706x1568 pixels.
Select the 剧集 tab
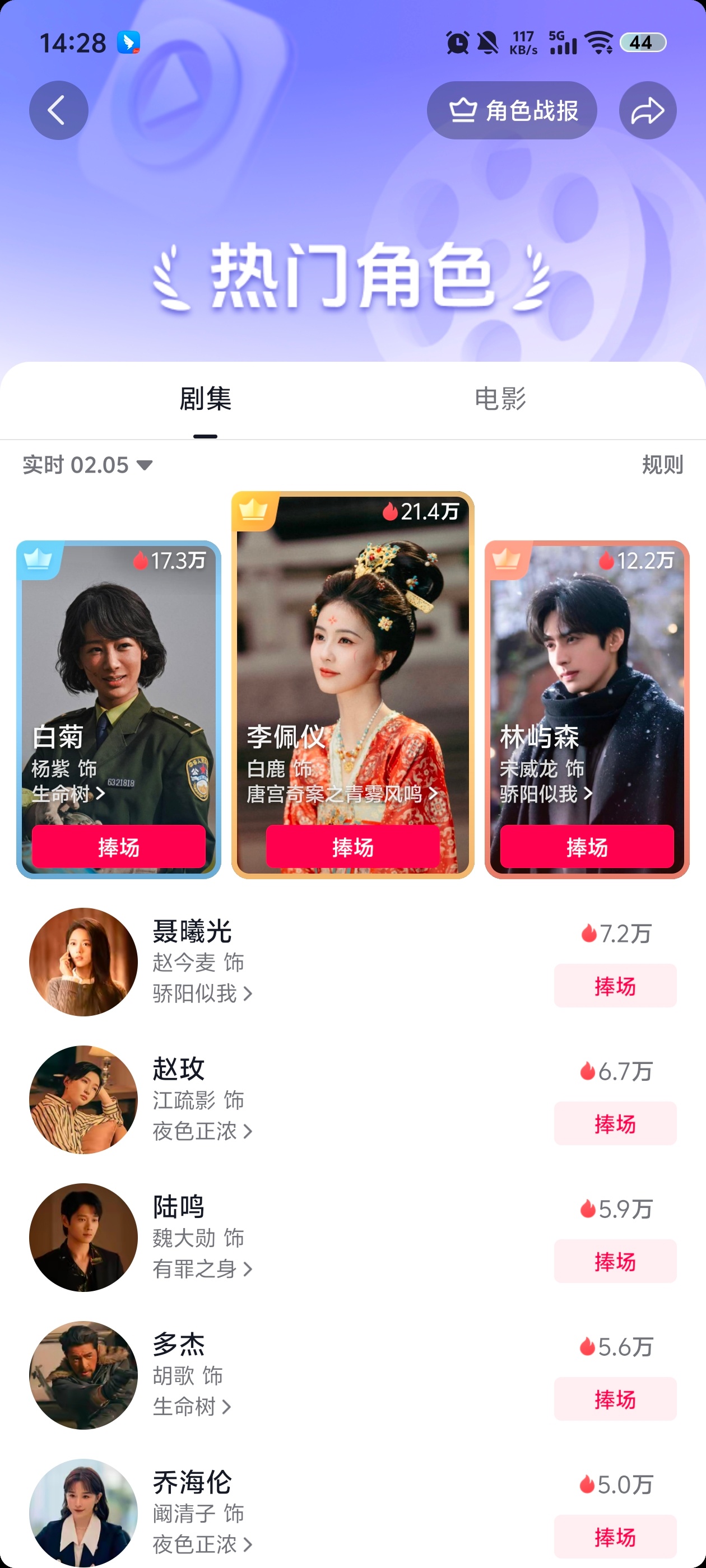(x=205, y=400)
